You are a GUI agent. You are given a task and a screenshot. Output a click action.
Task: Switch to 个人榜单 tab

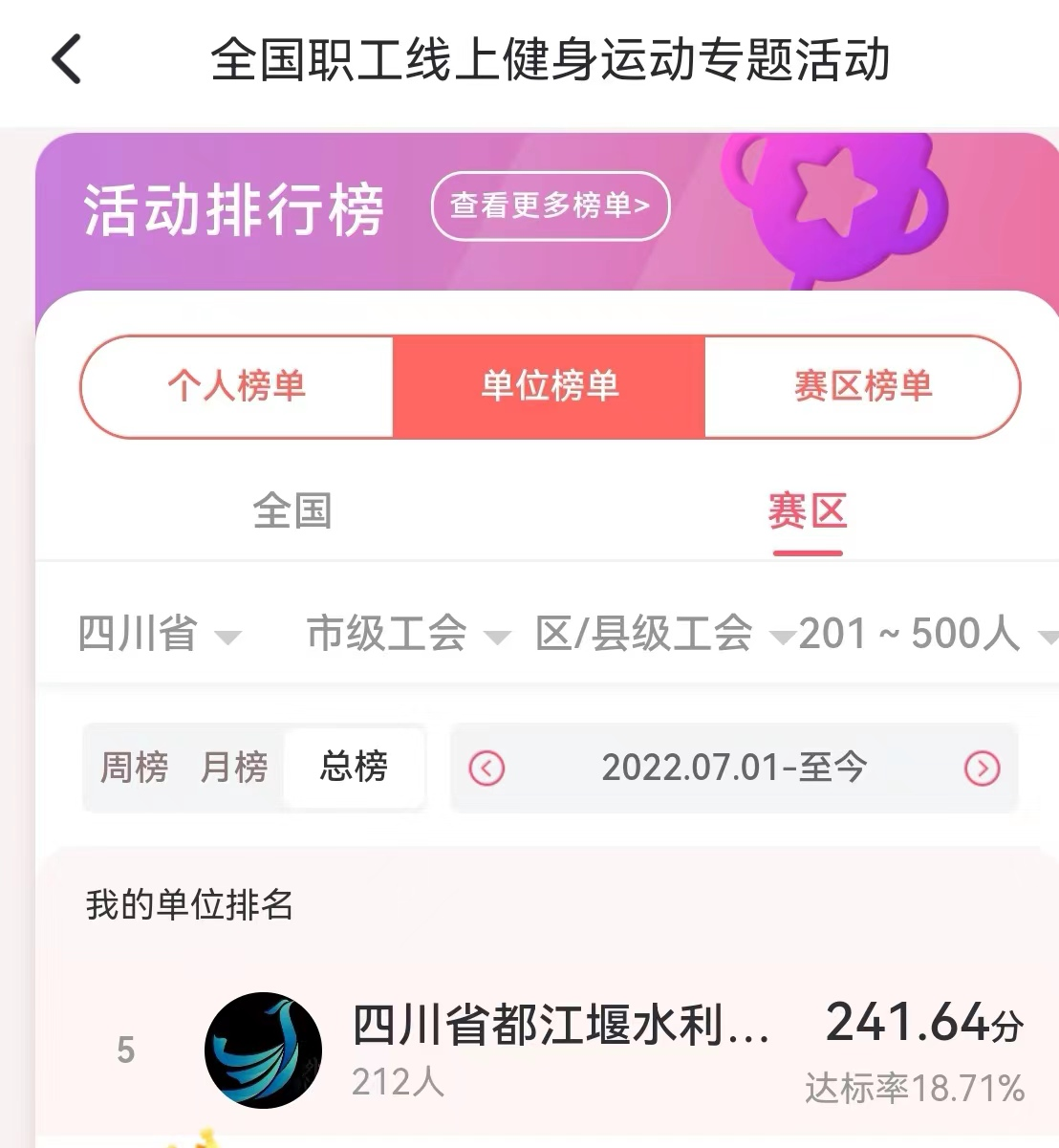click(237, 386)
